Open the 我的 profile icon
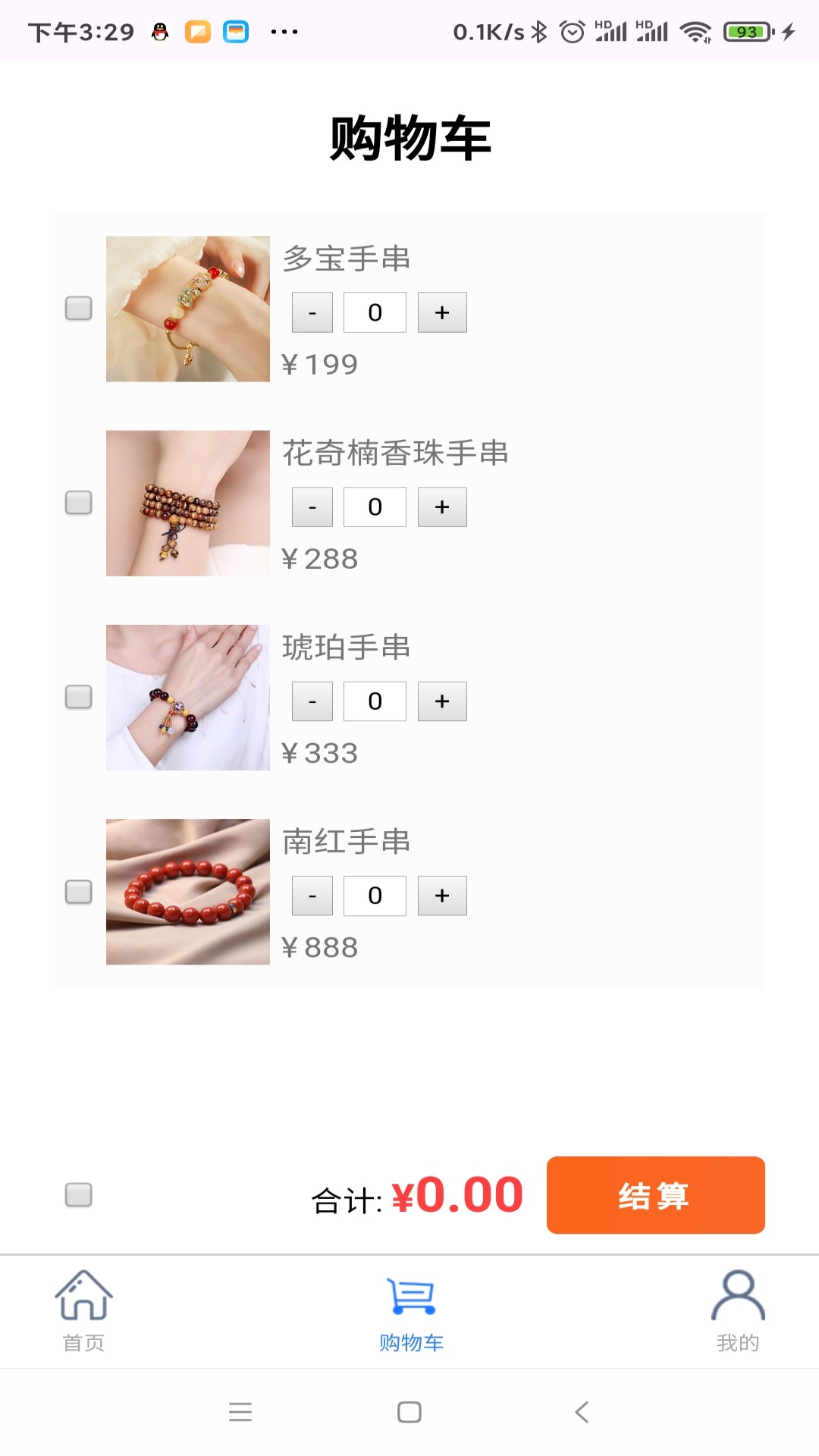819x1456 pixels. 737,1297
